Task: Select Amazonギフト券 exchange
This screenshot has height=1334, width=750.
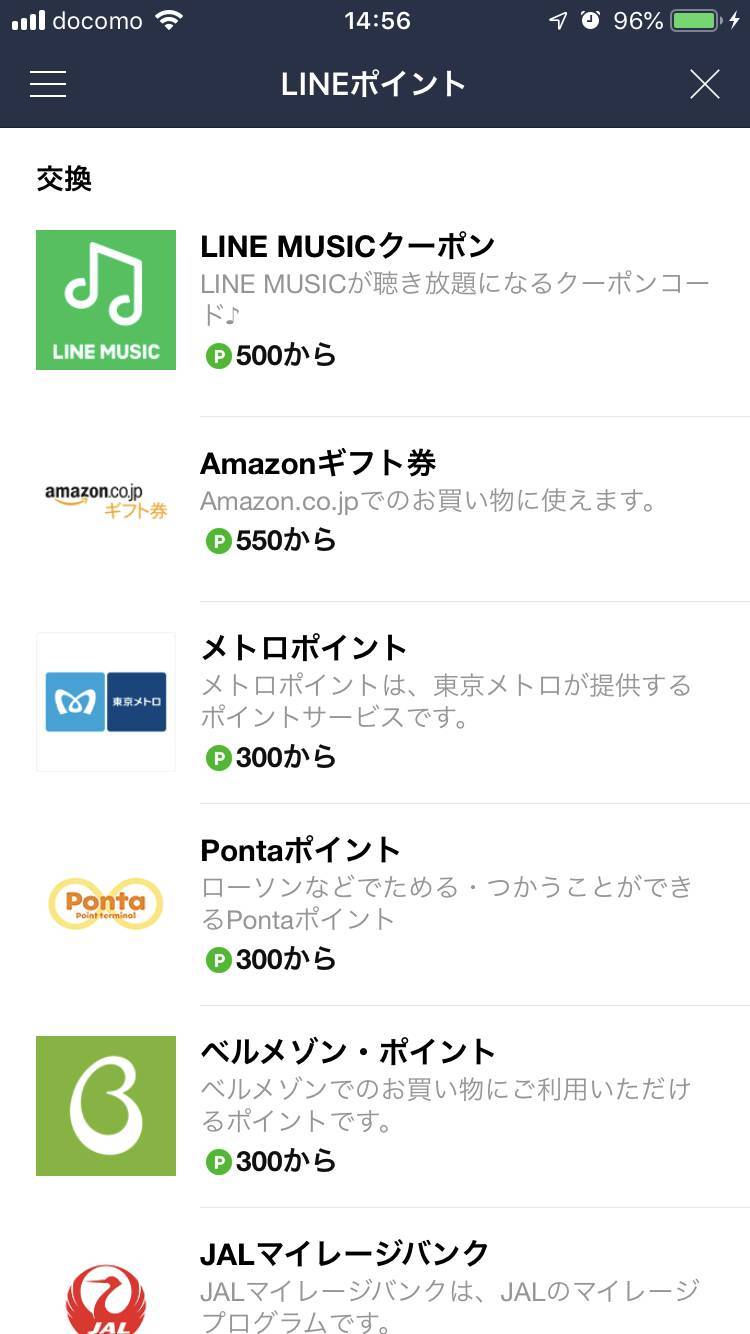Action: 375,509
